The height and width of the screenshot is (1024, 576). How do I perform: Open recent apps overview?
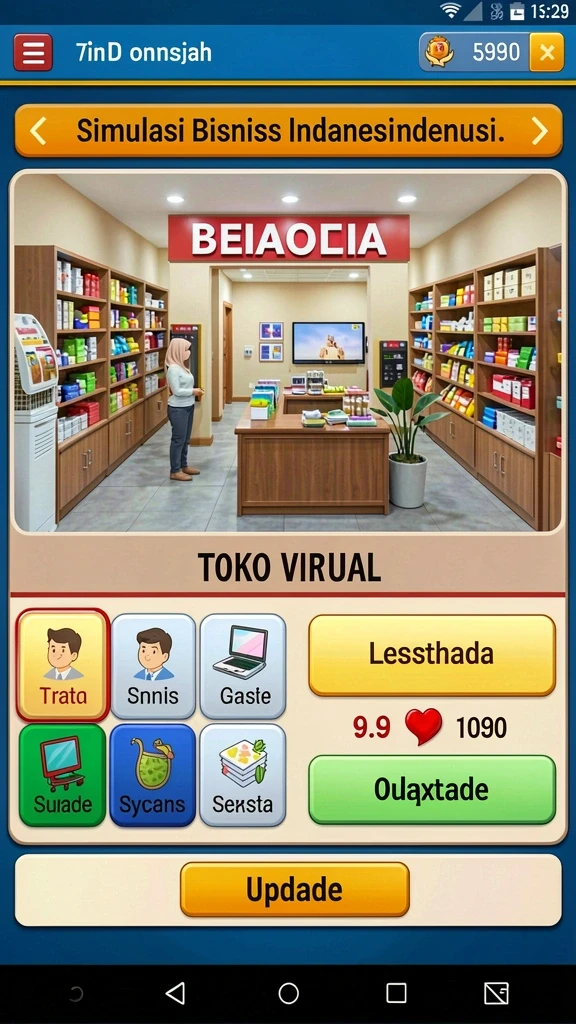pyautogui.click(x=396, y=993)
